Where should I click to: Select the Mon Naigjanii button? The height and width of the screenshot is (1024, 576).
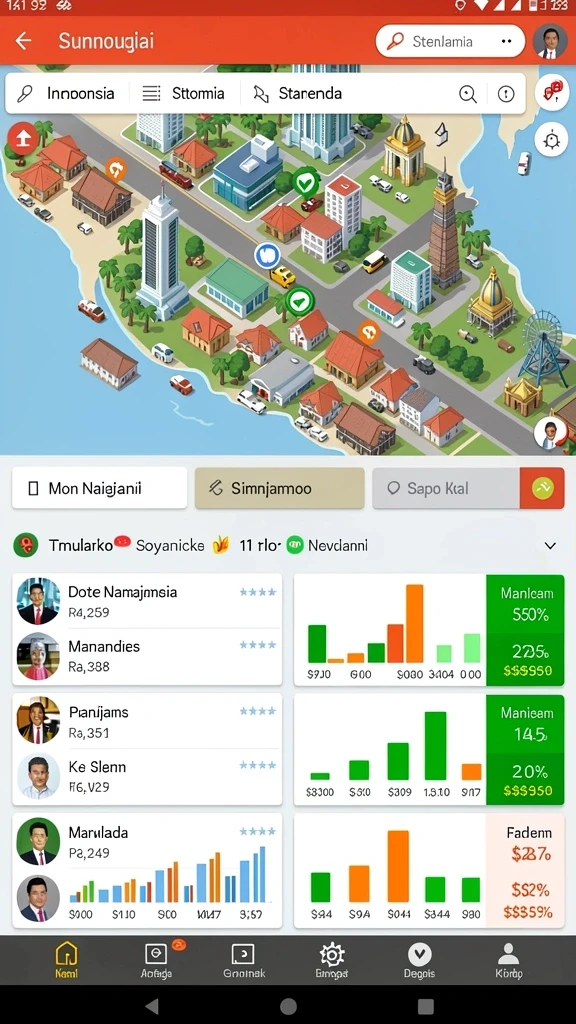pyautogui.click(x=99, y=488)
